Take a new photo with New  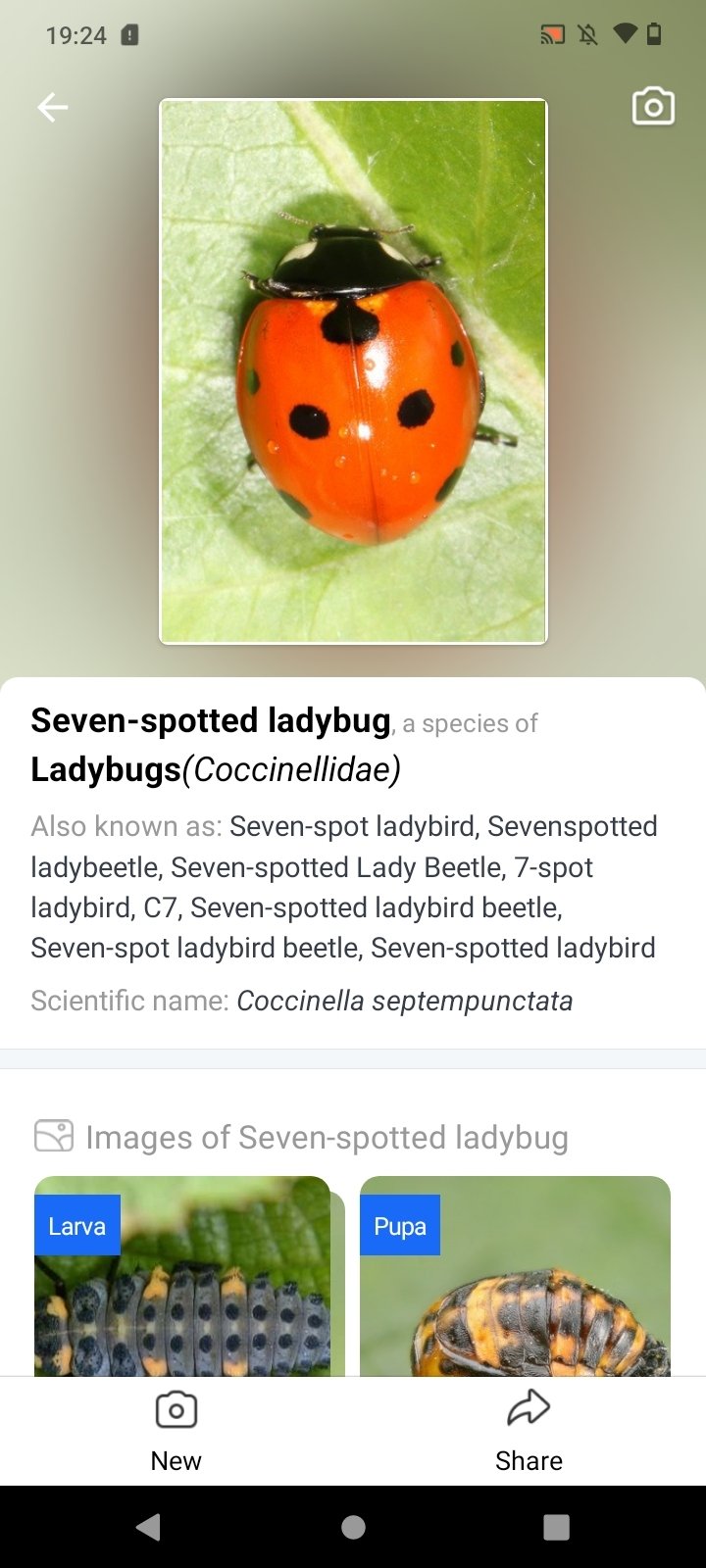pyautogui.click(x=176, y=1430)
